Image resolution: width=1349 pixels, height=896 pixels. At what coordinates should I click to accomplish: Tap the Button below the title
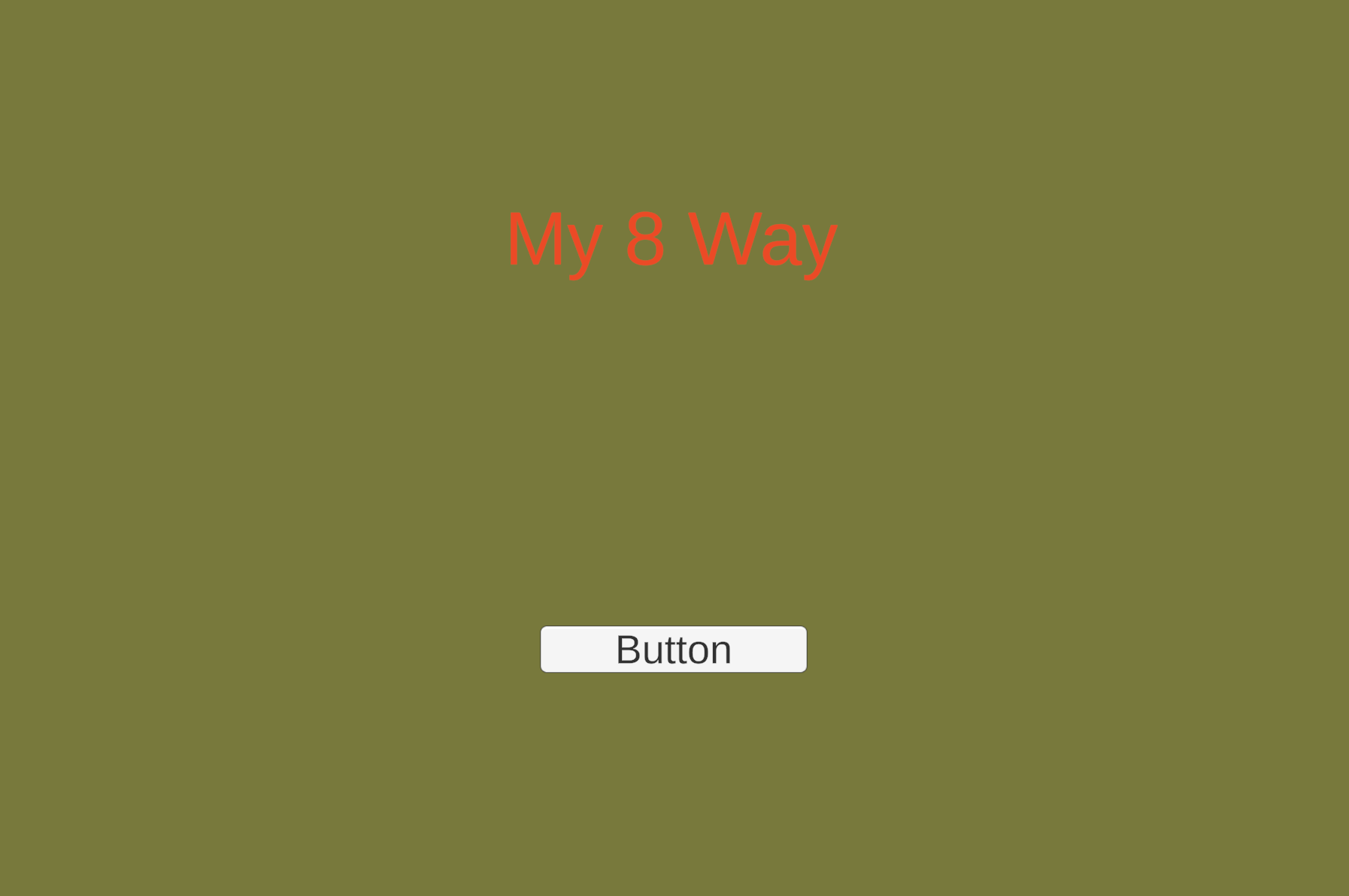click(x=673, y=649)
